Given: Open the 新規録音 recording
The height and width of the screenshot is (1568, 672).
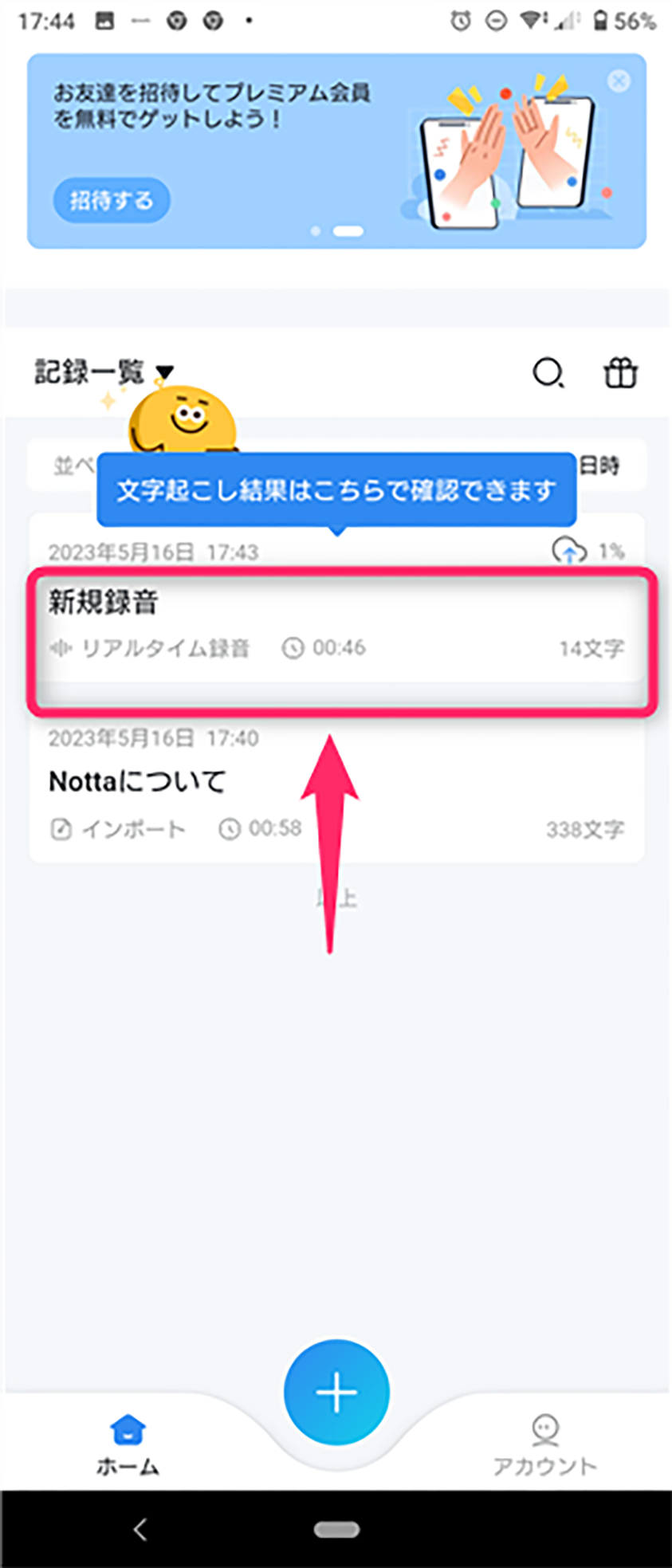Looking at the screenshot, I should [x=335, y=626].
